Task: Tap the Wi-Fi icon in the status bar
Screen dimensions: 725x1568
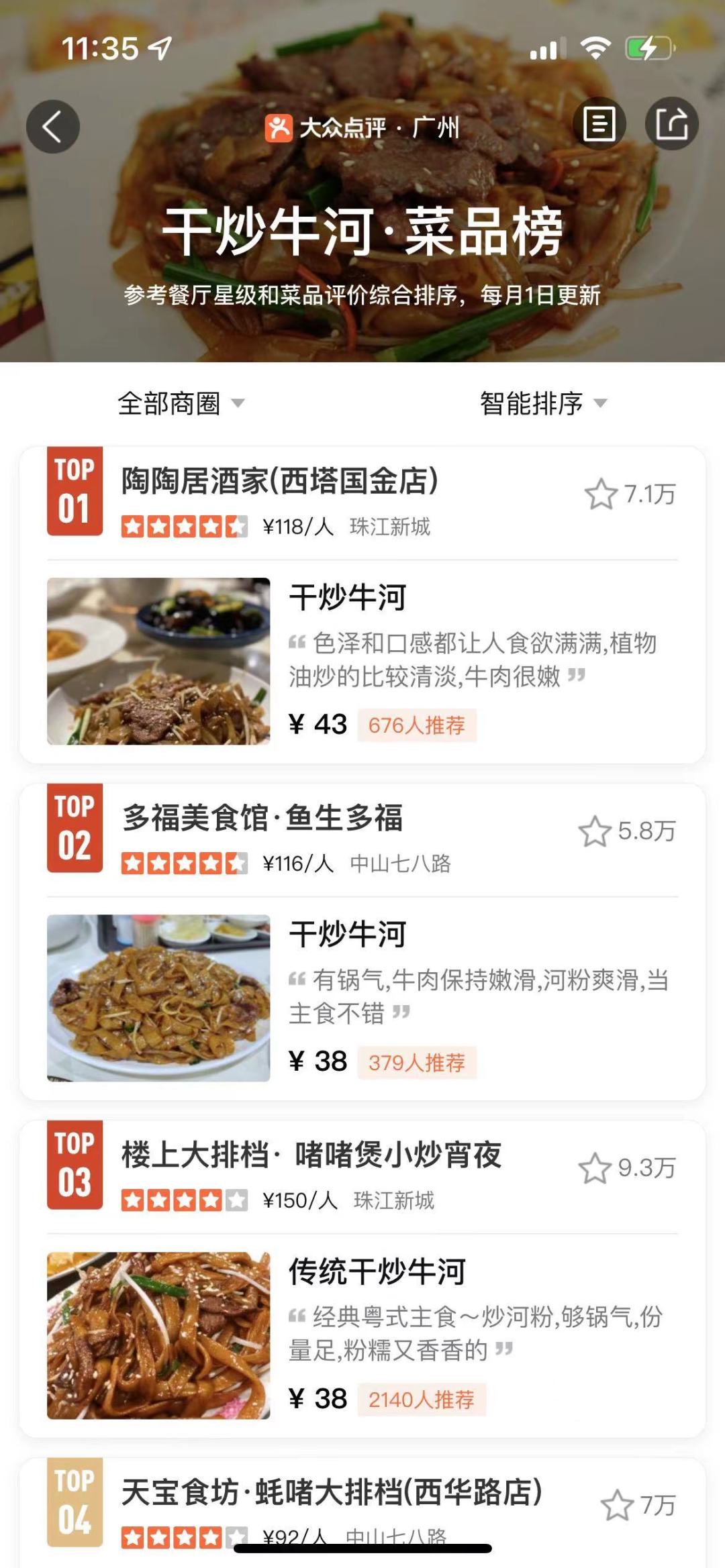Action: 594,47
